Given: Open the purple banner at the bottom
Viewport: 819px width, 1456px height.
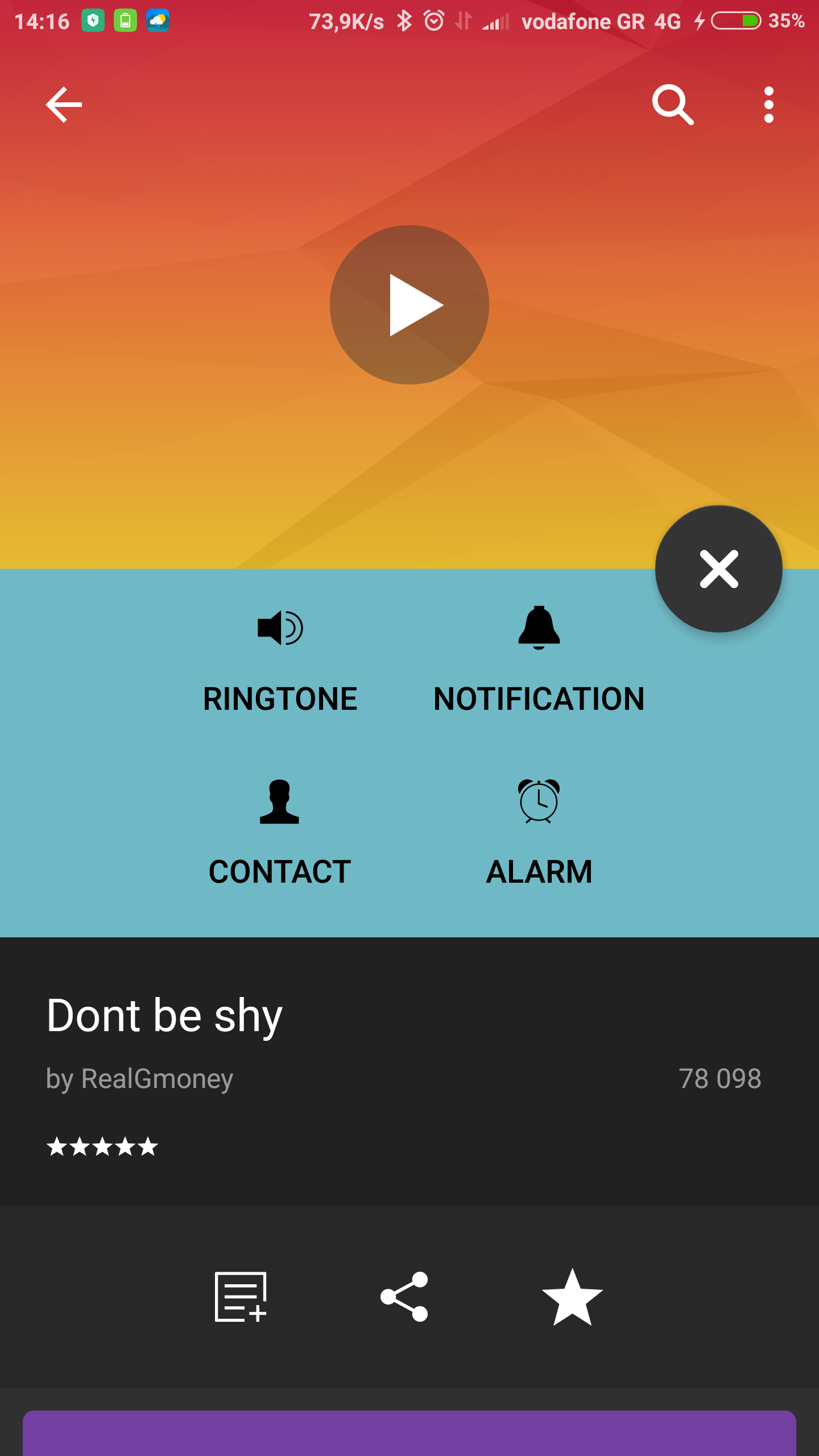Looking at the screenshot, I should pyautogui.click(x=409, y=1433).
